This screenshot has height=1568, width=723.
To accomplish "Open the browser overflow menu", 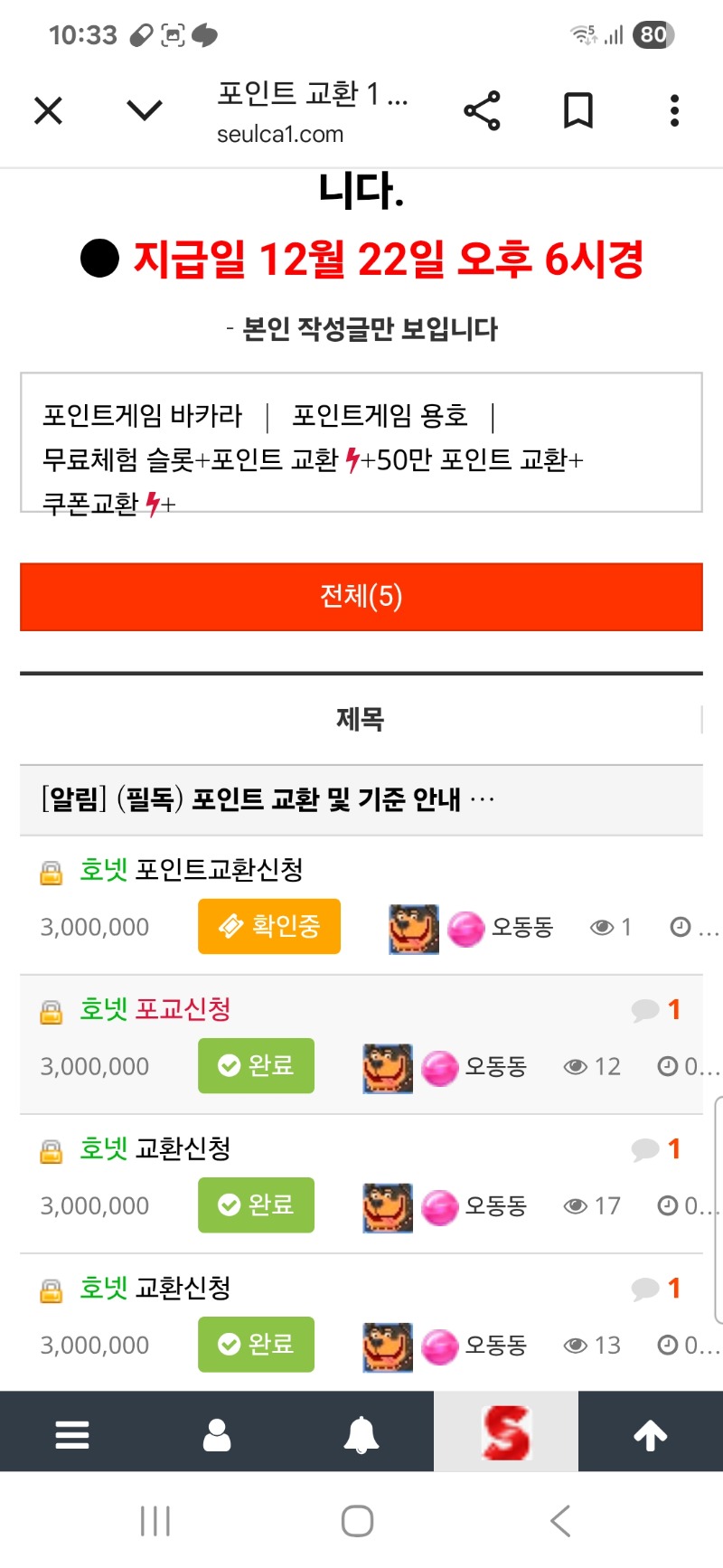I will [674, 111].
